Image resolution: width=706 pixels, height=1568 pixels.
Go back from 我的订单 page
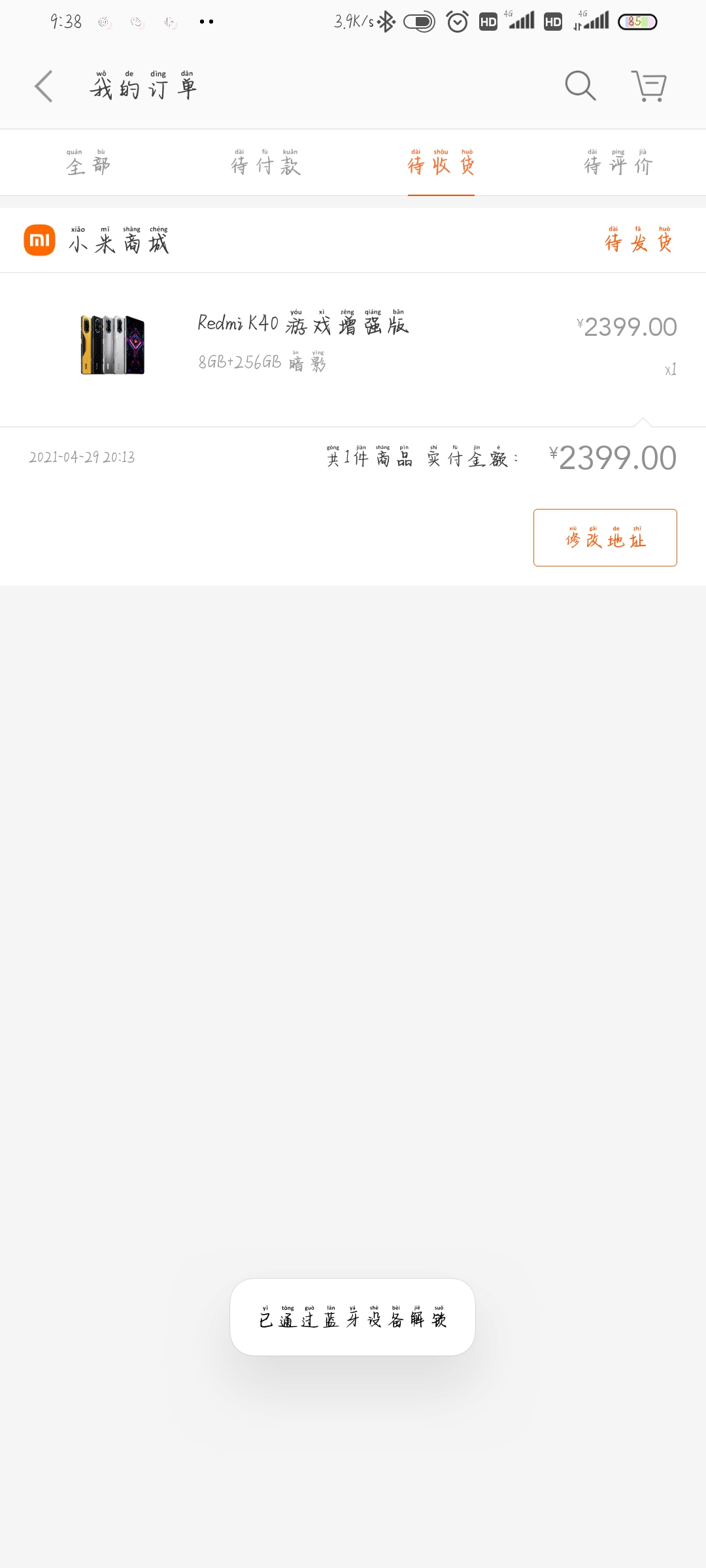click(43, 86)
